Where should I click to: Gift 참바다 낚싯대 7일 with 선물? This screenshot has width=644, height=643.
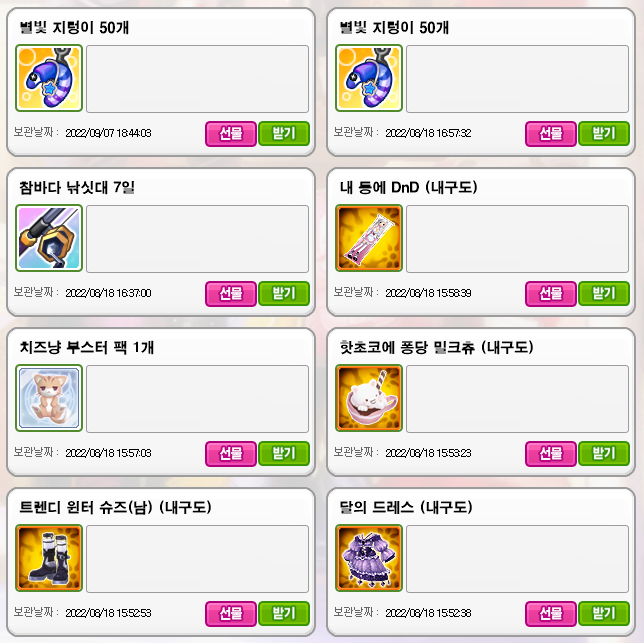231,293
